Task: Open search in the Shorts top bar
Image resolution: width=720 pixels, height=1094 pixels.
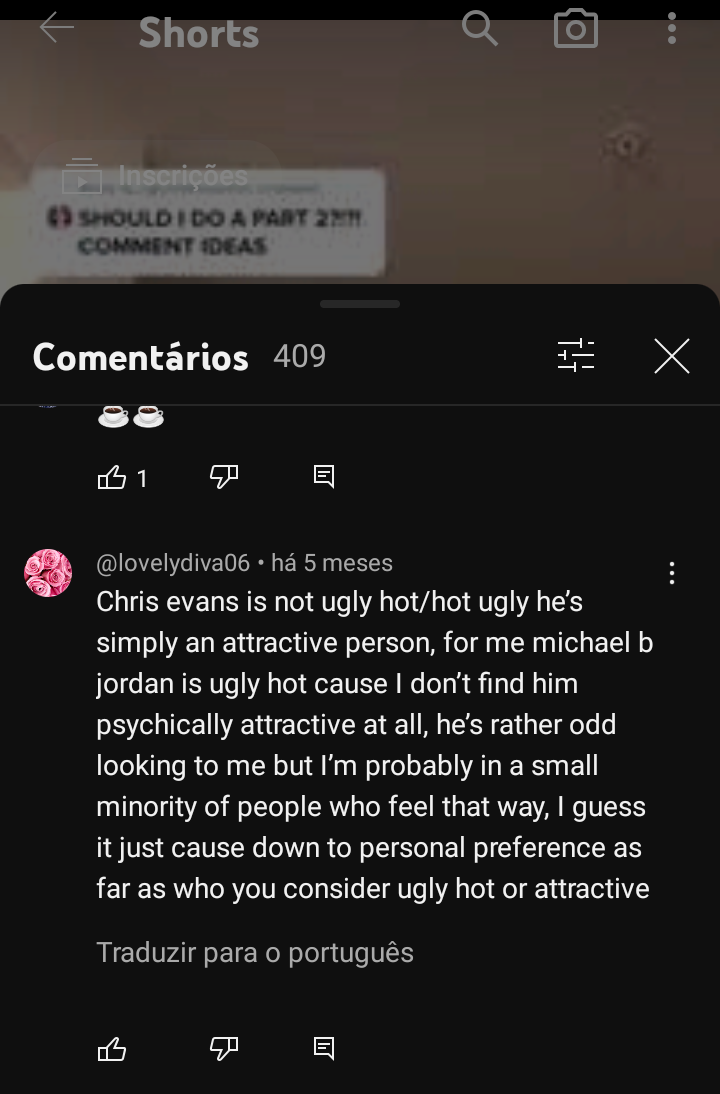Action: 480,29
